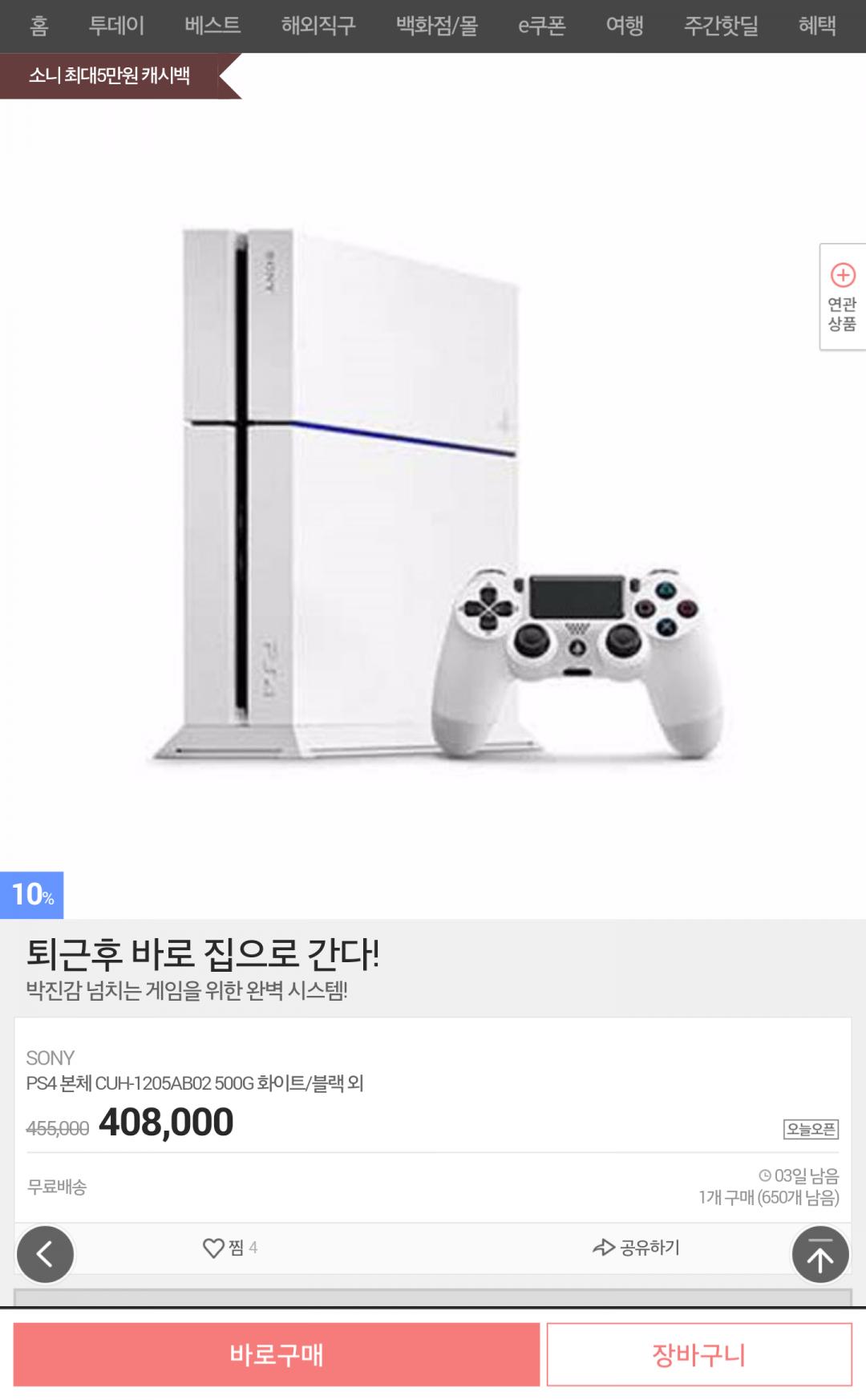
Task: Select the 백화점/몰 tab
Action: pos(437,26)
